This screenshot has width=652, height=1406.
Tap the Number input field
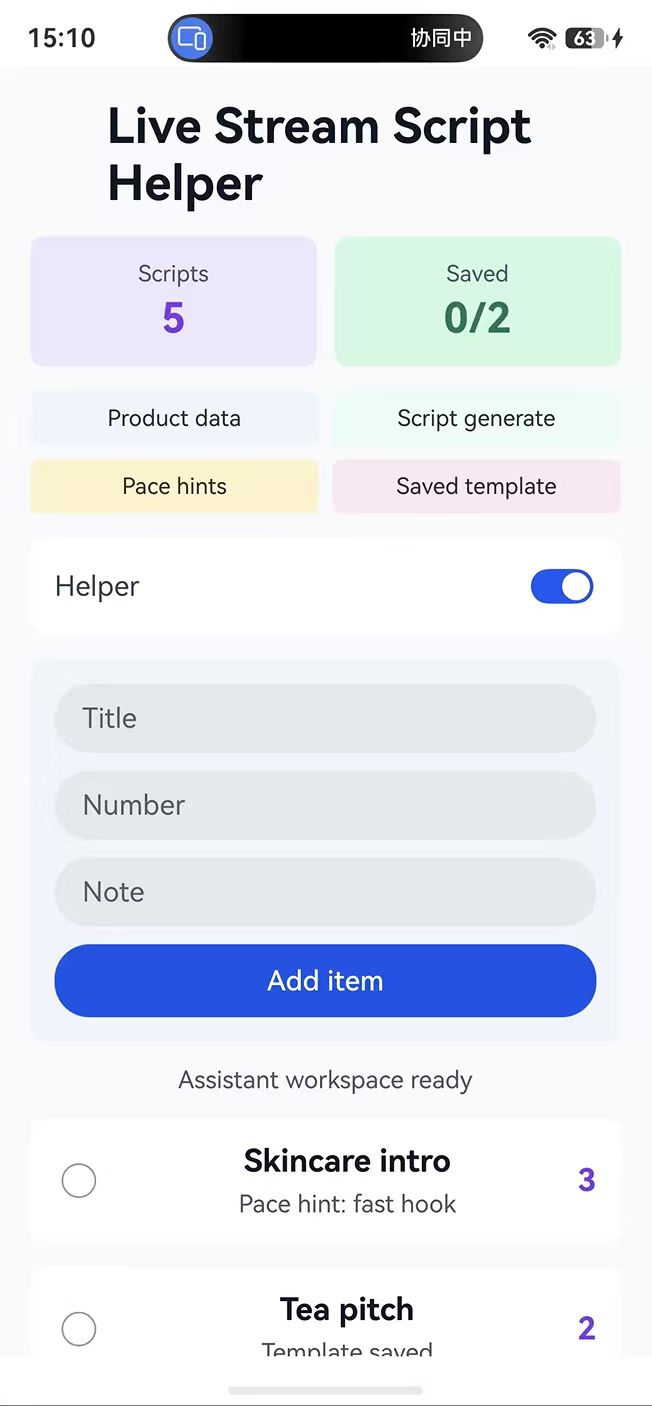pos(325,805)
